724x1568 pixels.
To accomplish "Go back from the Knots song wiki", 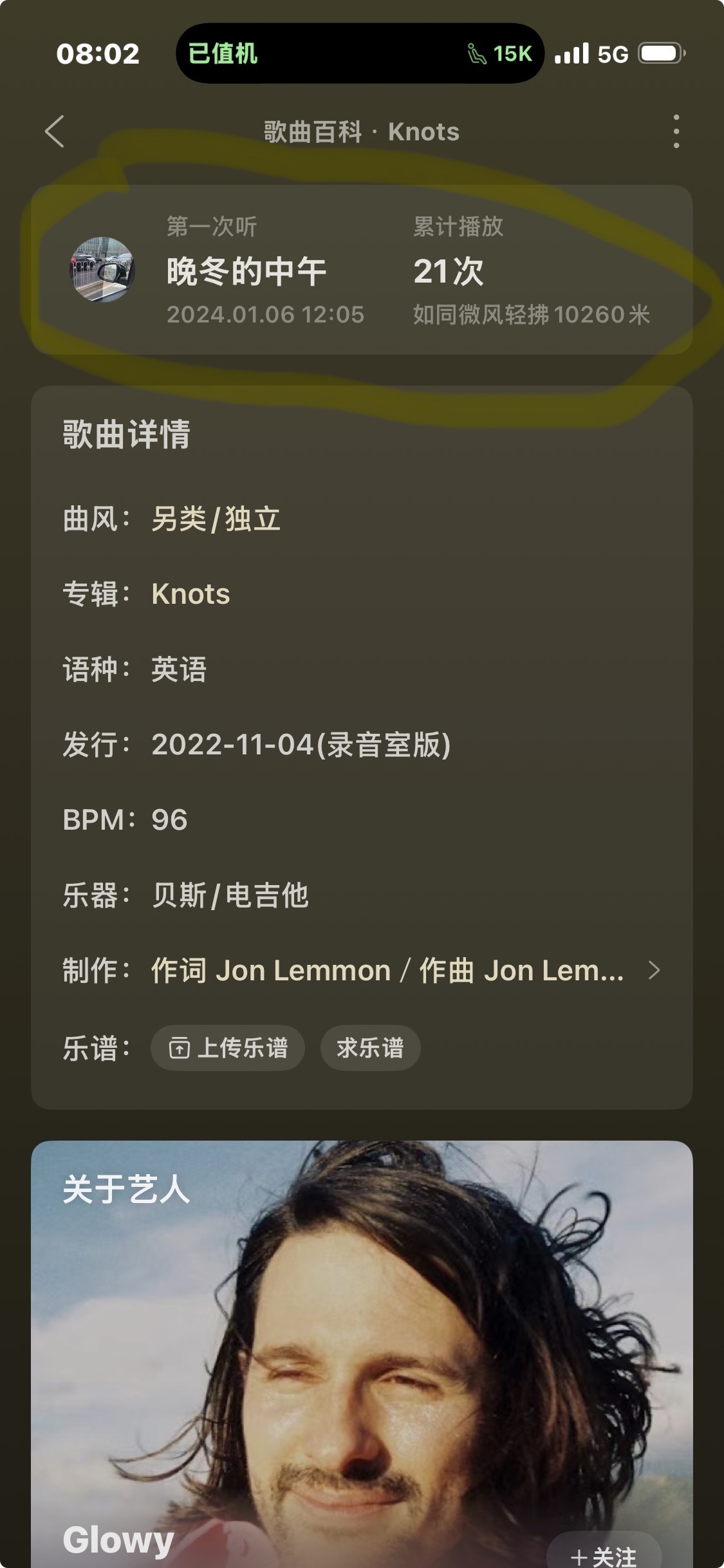I will pyautogui.click(x=55, y=132).
